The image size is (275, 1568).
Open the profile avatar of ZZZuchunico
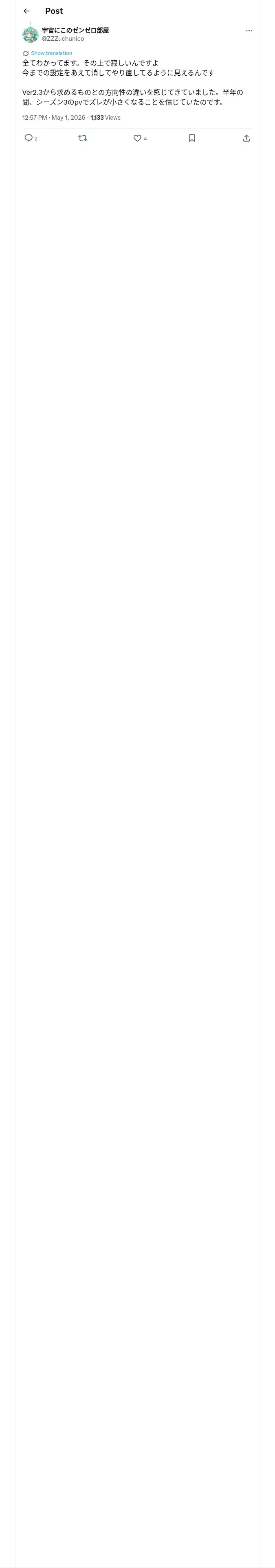[31, 34]
